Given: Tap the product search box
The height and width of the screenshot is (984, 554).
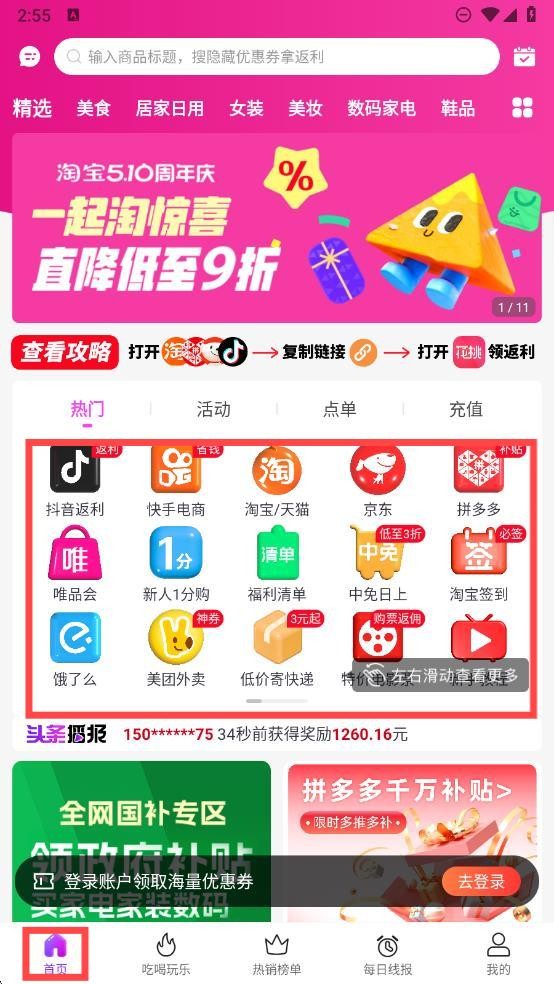Looking at the screenshot, I should 277,57.
